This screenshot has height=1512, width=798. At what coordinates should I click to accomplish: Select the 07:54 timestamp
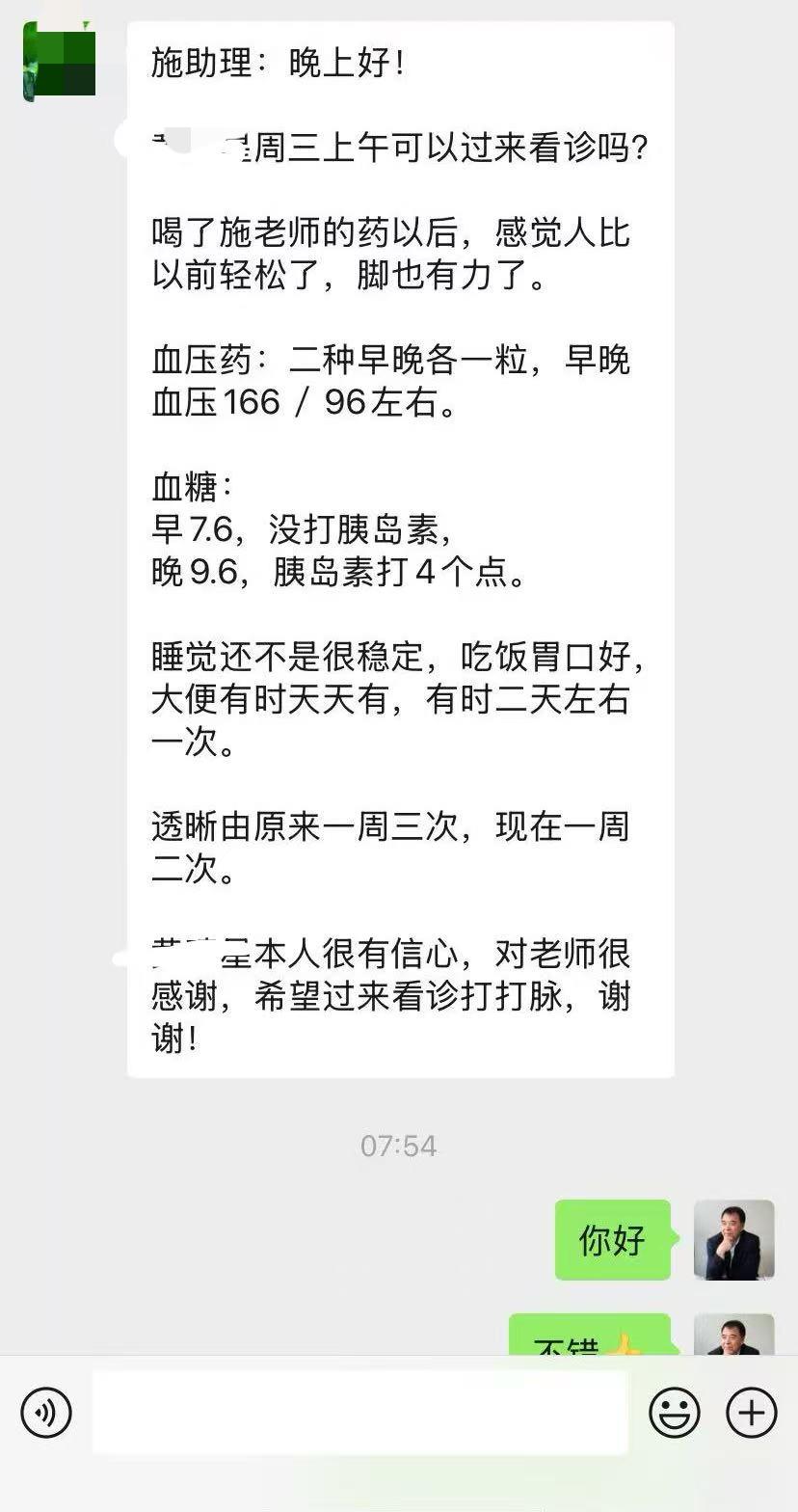(399, 1147)
